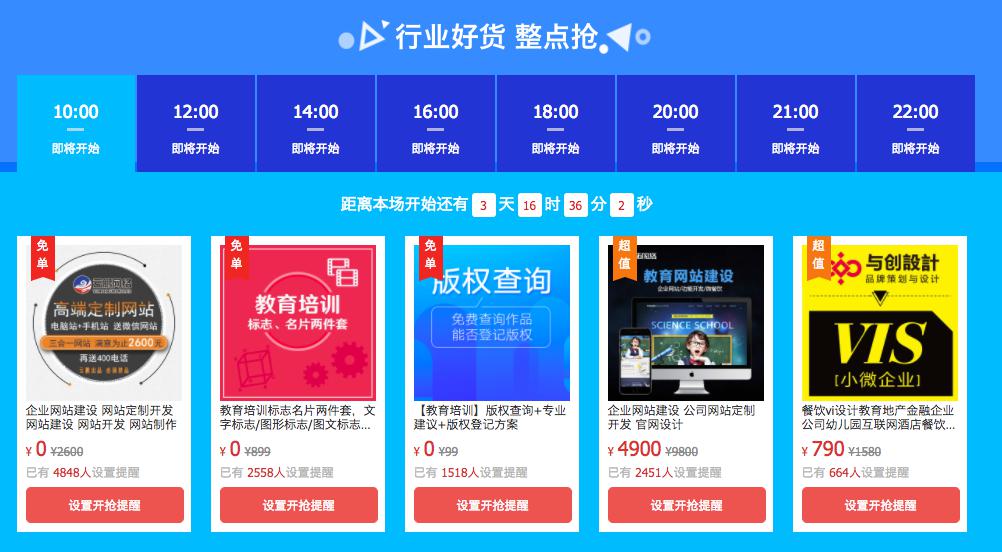
Task: Set reminder for ¥4900 教育网站建设 deal
Action: point(687,505)
